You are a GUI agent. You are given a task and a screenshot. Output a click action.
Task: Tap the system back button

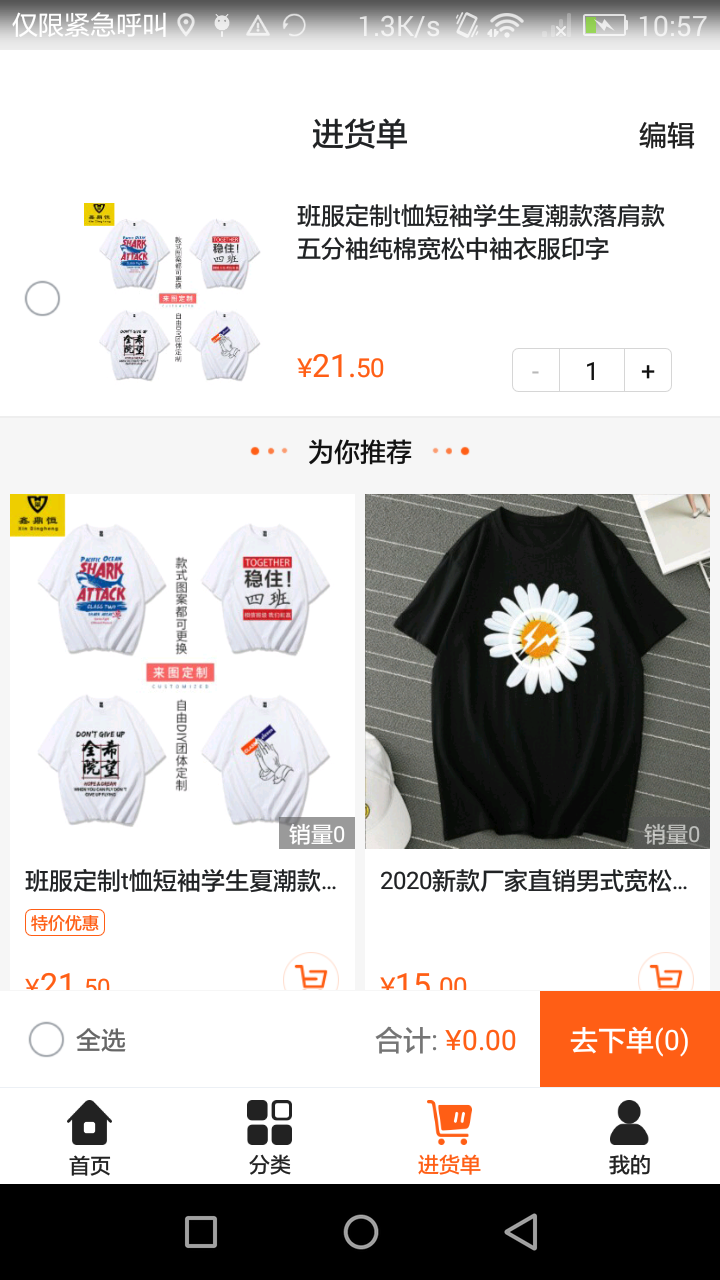pyautogui.click(x=521, y=1232)
